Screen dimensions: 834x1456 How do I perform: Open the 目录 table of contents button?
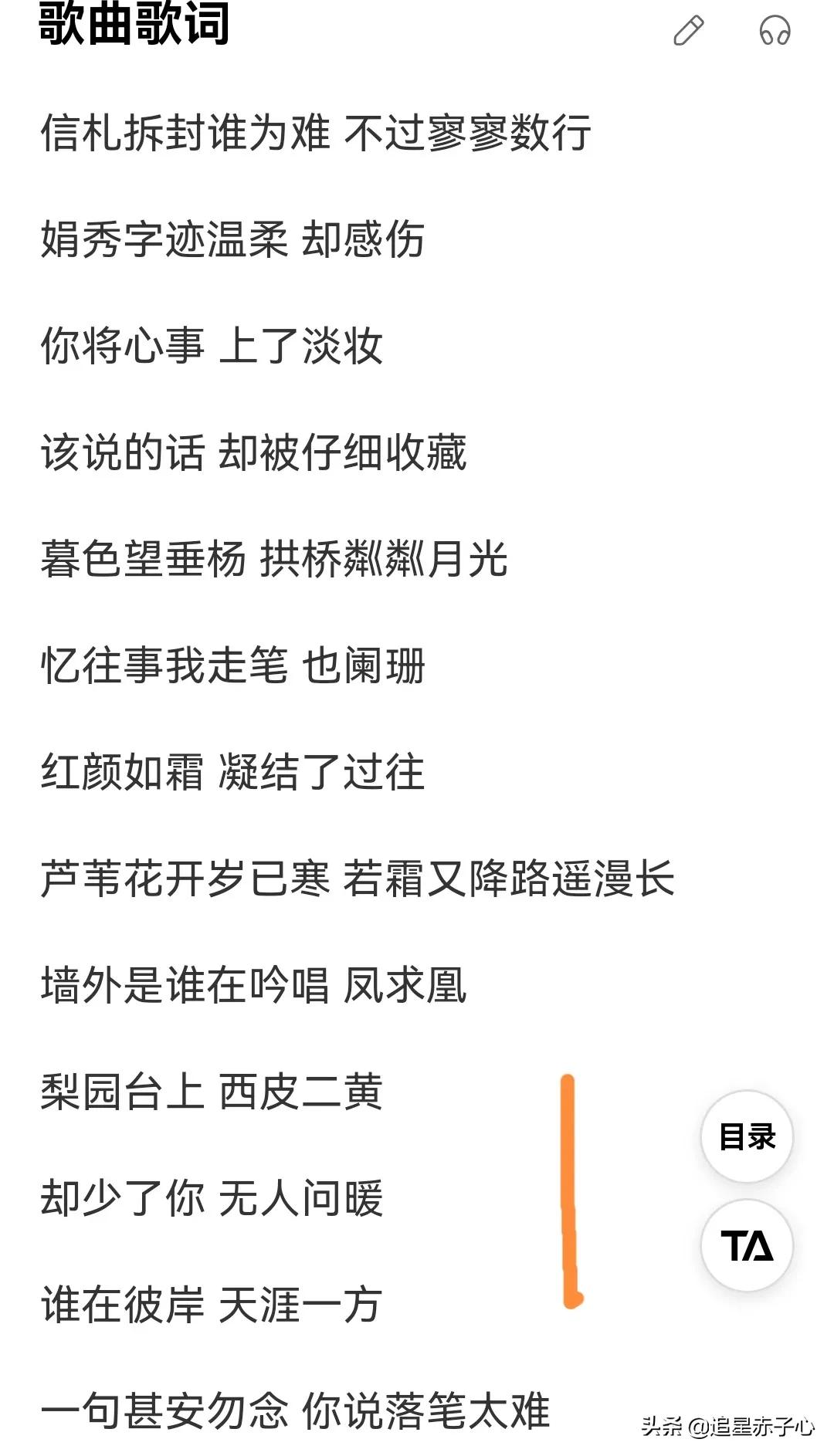point(747,1138)
